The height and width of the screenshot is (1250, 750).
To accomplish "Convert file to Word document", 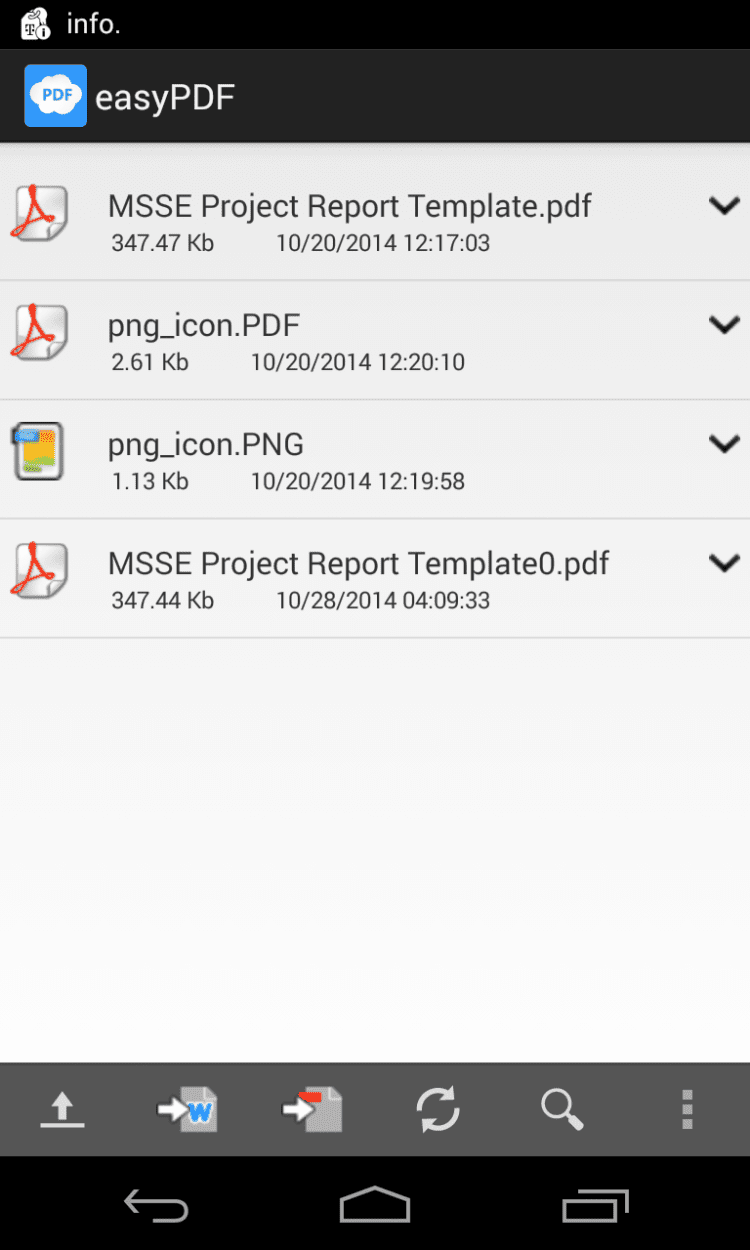I will pos(187,1110).
